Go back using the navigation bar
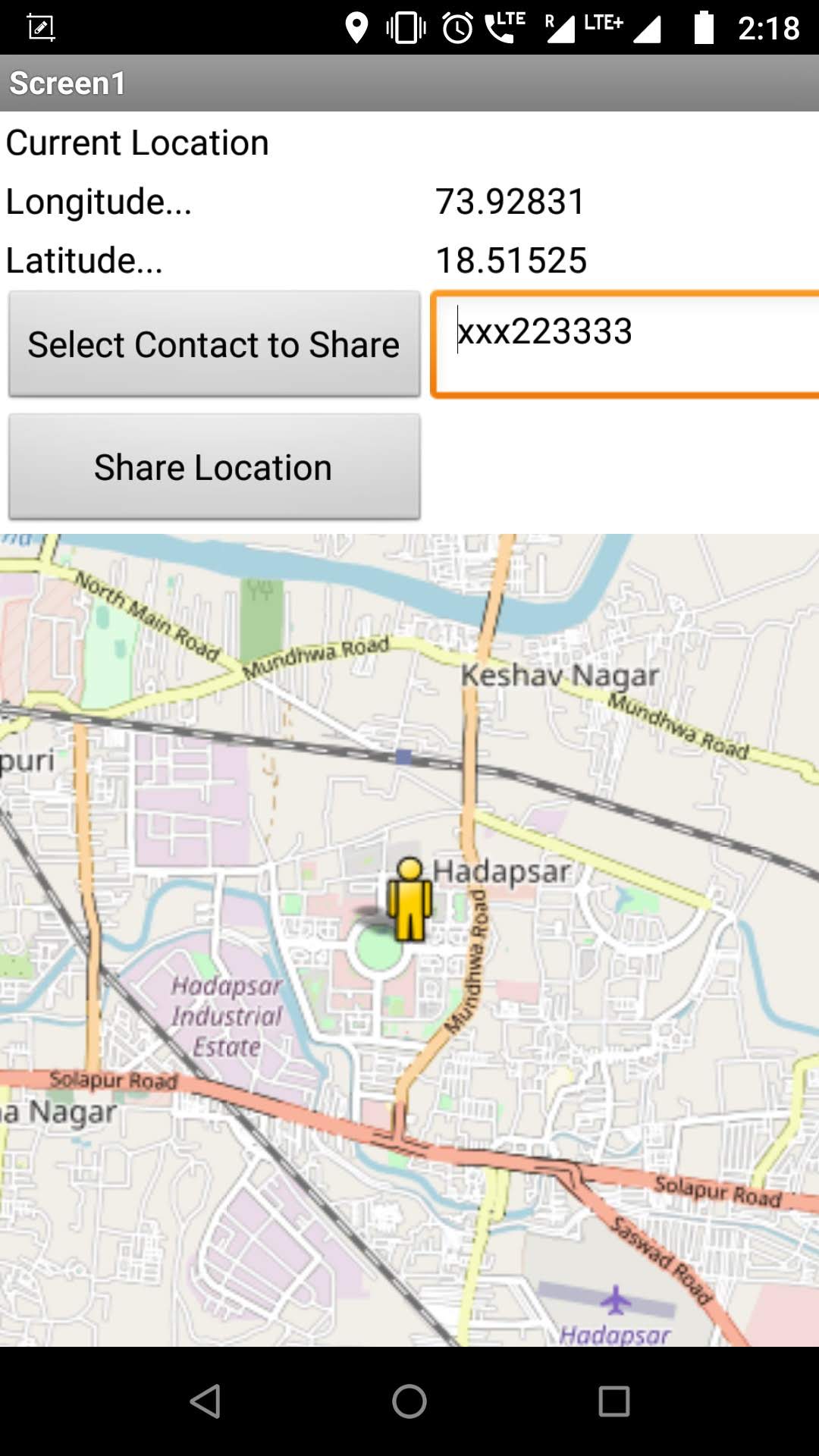The height and width of the screenshot is (1456, 819). point(205,1401)
